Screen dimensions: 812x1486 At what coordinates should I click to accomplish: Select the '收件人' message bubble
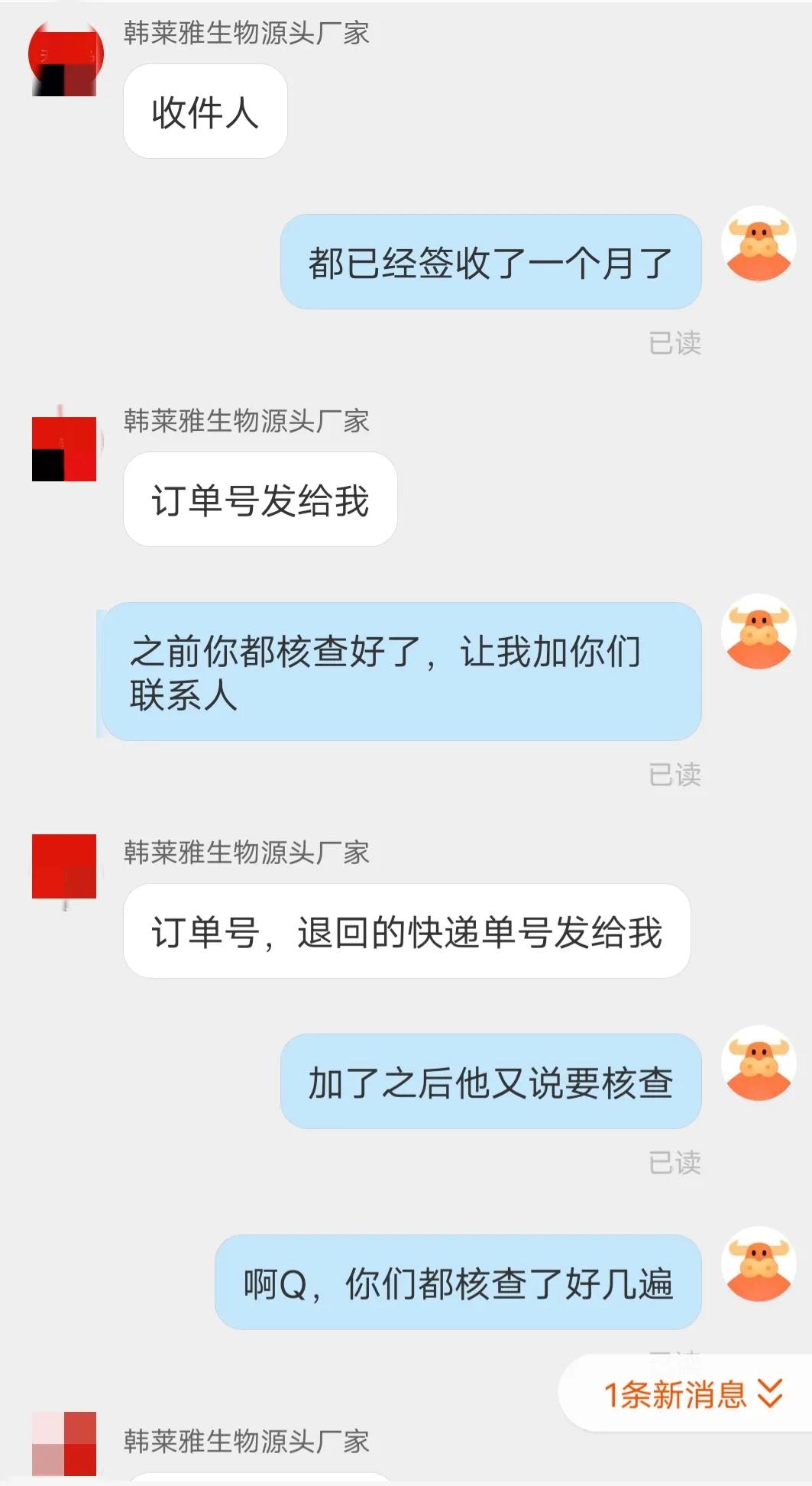(205, 112)
